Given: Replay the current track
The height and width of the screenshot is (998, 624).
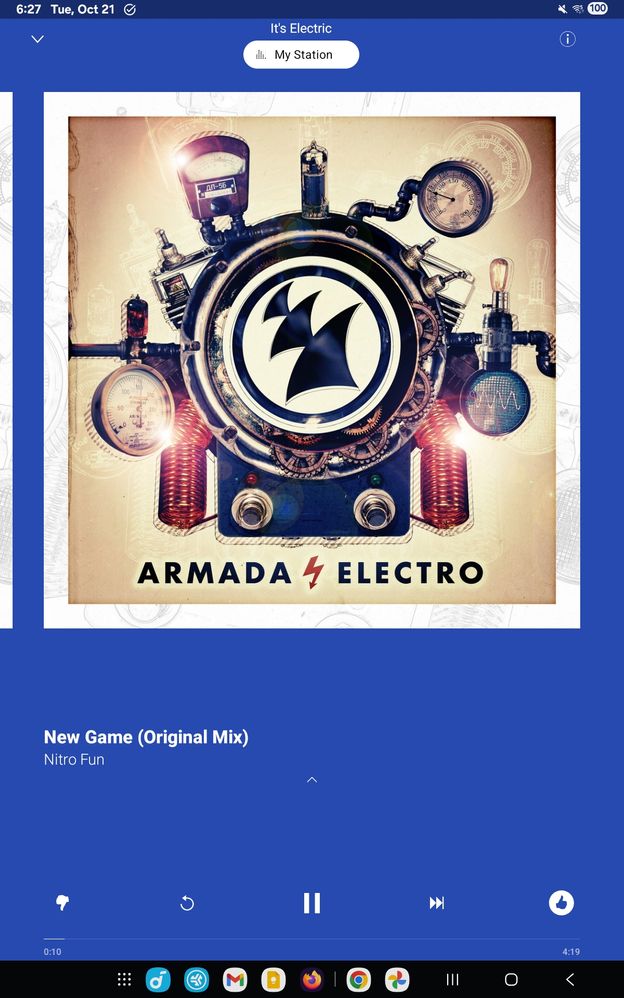Looking at the screenshot, I should click(x=186, y=903).
